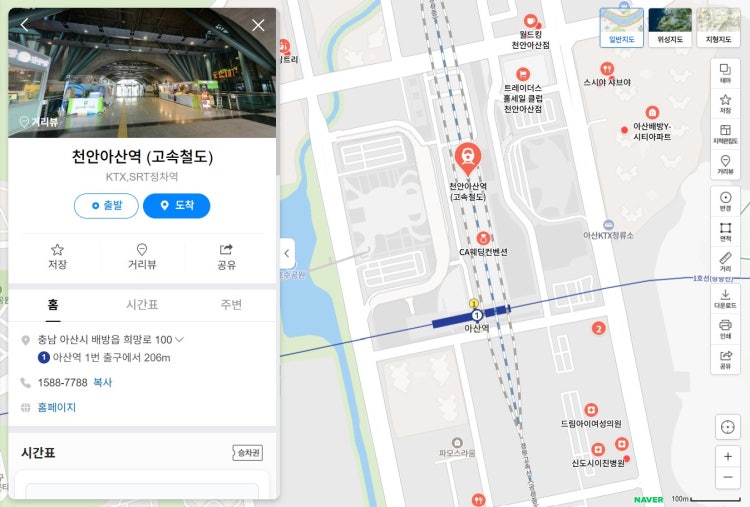Set 천안아산역 as departure (출발)
The image size is (750, 507).
pos(106,206)
